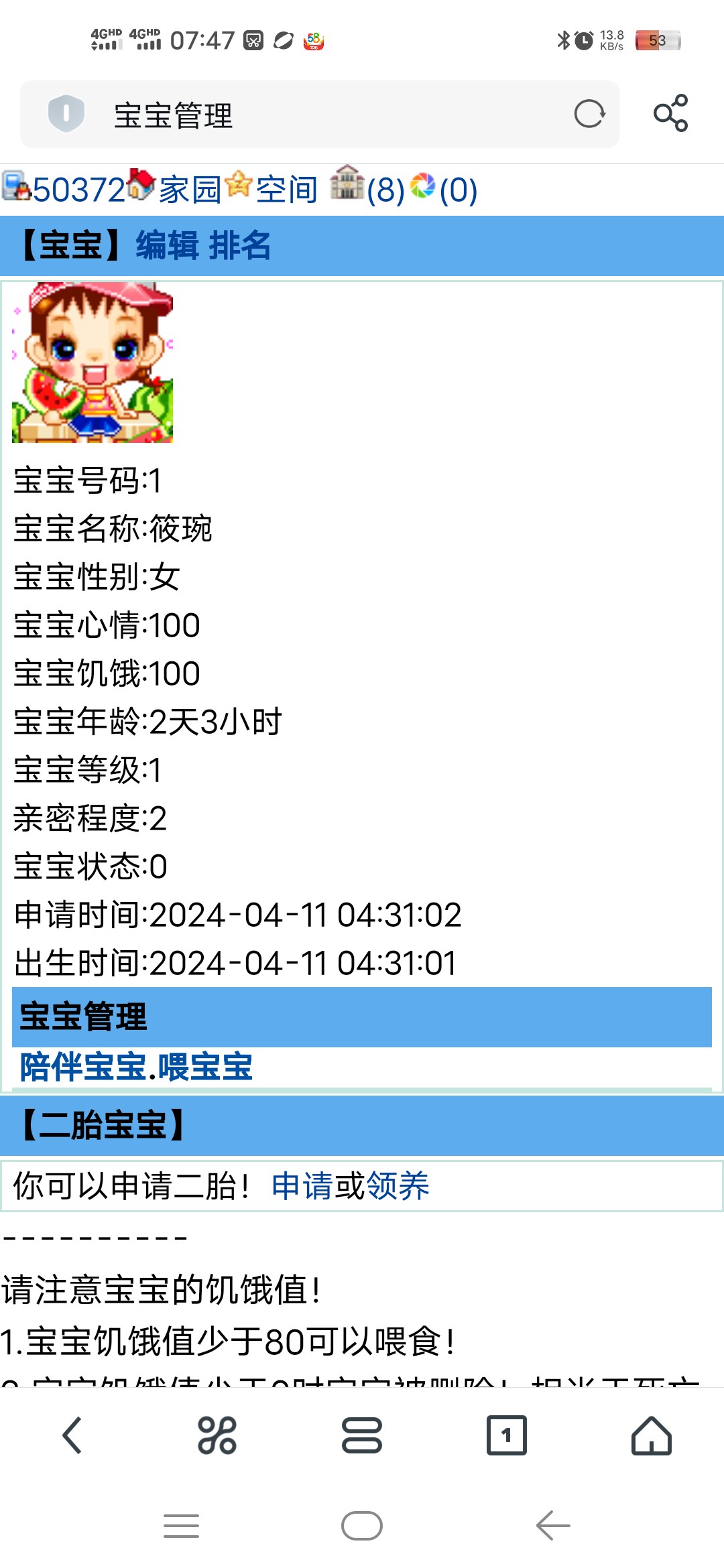
Task: Tap the share icon at top right
Action: coord(674,113)
